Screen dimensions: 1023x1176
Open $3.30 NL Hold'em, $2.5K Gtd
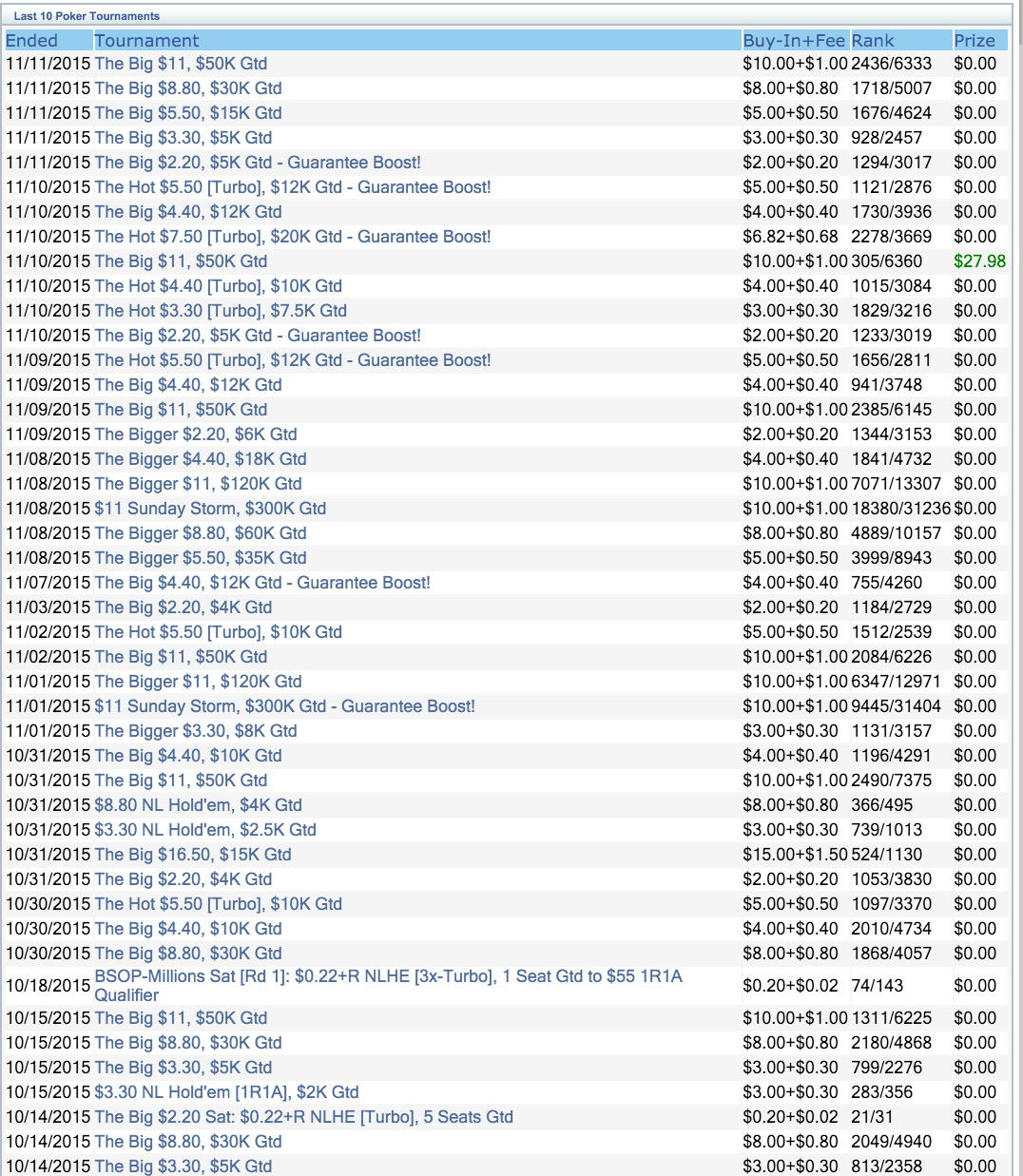[205, 830]
